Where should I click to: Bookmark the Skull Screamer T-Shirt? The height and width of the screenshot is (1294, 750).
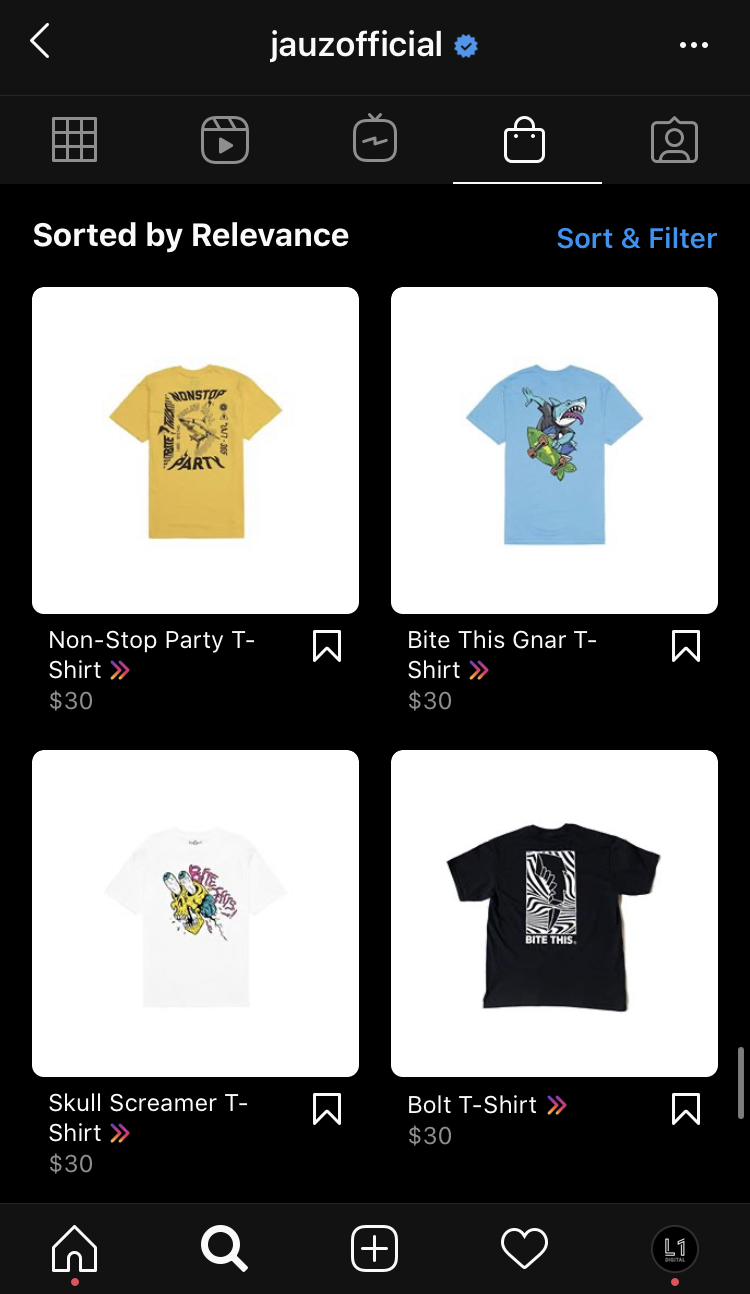coord(327,1108)
